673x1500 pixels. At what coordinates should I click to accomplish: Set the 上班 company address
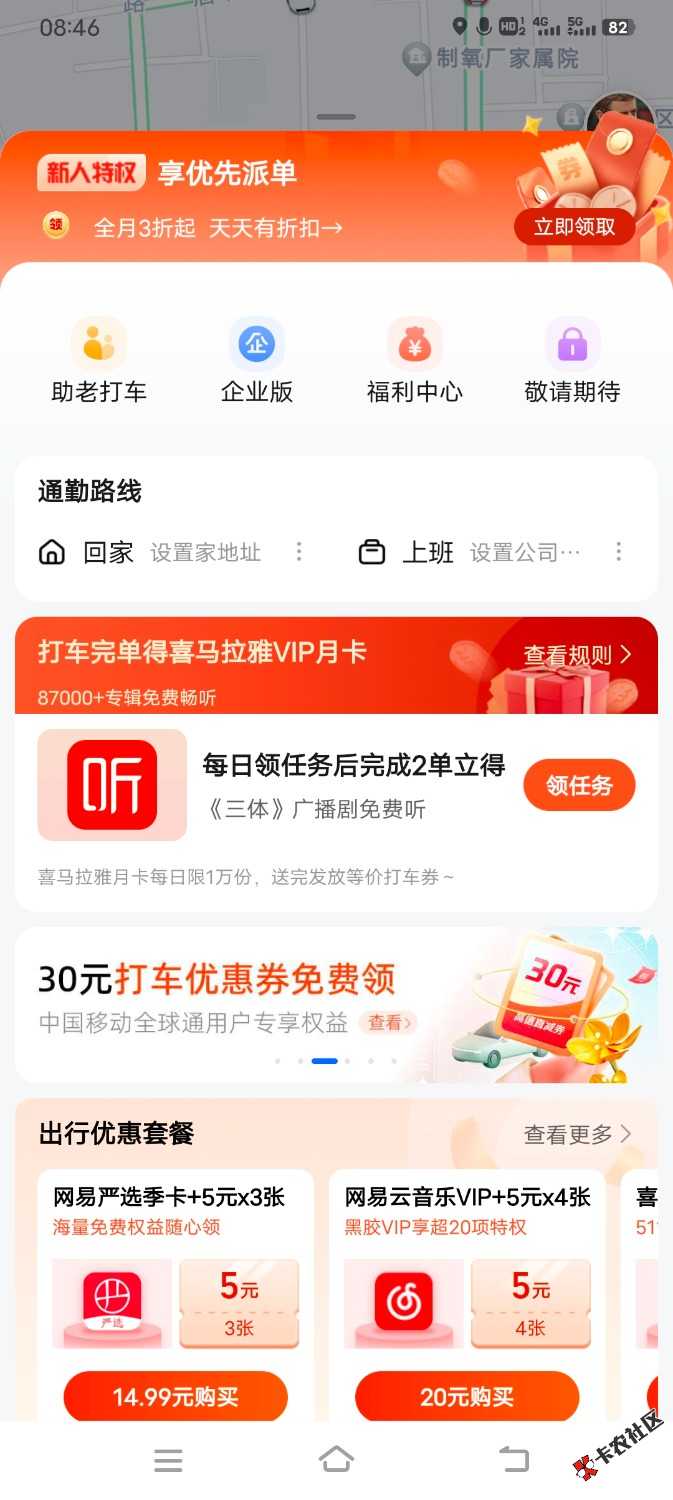[525, 552]
